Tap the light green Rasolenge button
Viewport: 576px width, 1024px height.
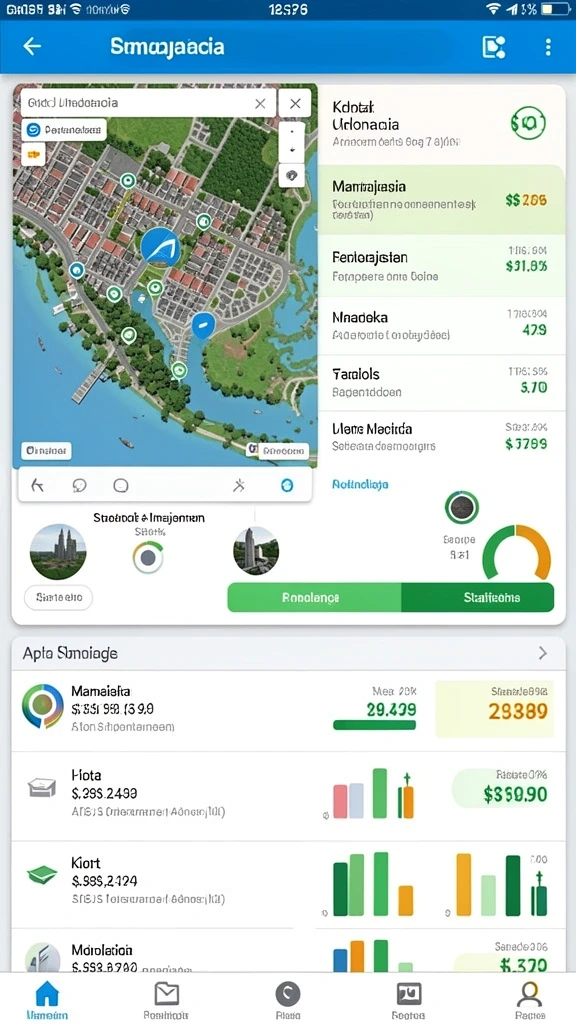314,598
